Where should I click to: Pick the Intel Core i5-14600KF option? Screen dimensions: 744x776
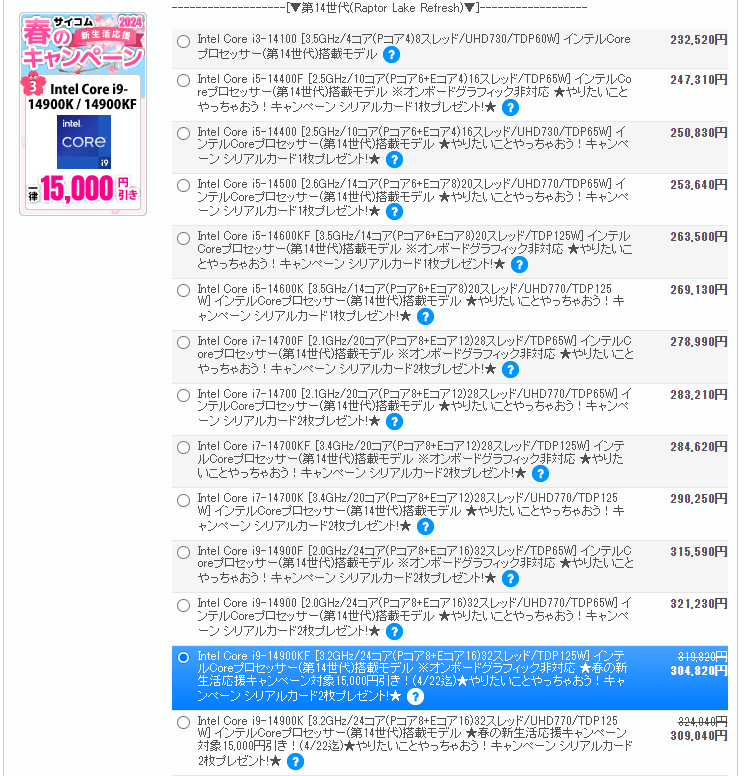tap(183, 237)
